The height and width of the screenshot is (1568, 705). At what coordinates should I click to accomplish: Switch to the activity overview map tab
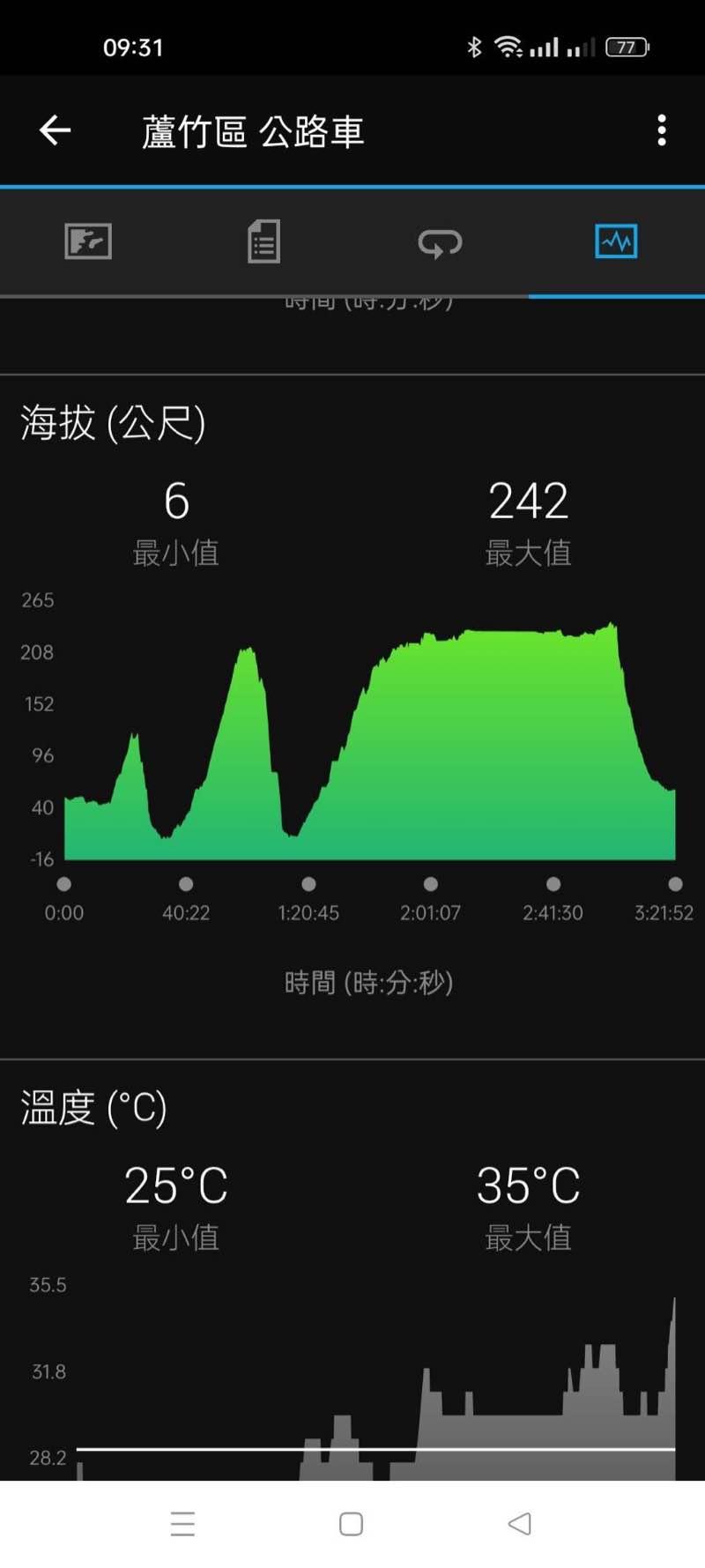coord(88,242)
